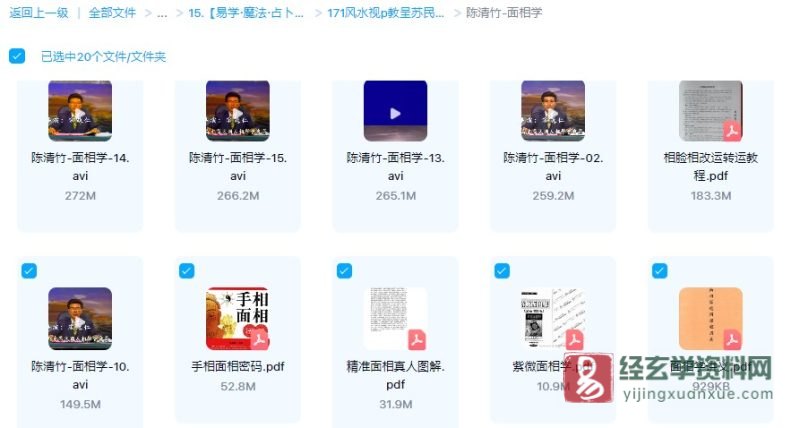The image size is (800, 428).
Task: Play video 陈清竹-面相学-13.avi
Action: point(395,110)
